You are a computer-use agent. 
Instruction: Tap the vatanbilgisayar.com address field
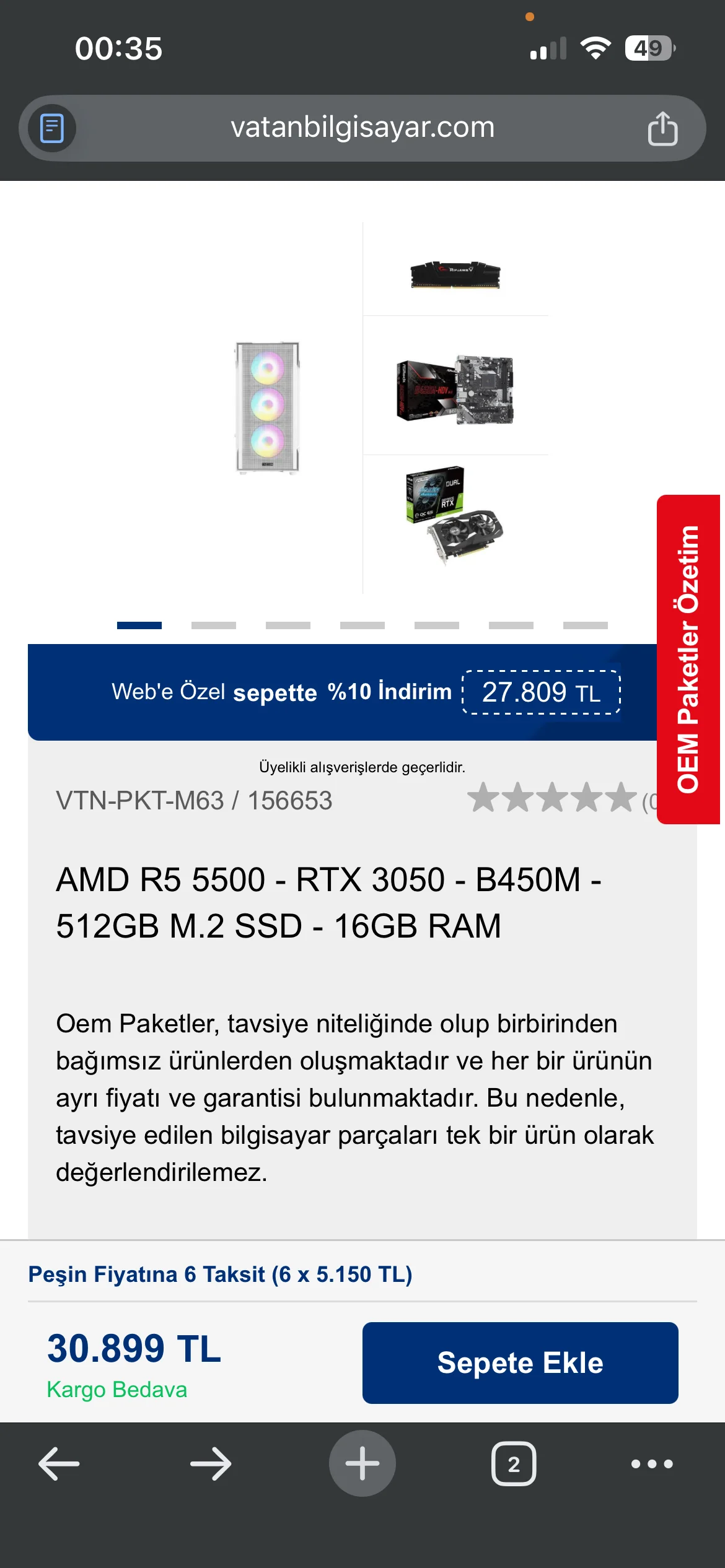362,128
